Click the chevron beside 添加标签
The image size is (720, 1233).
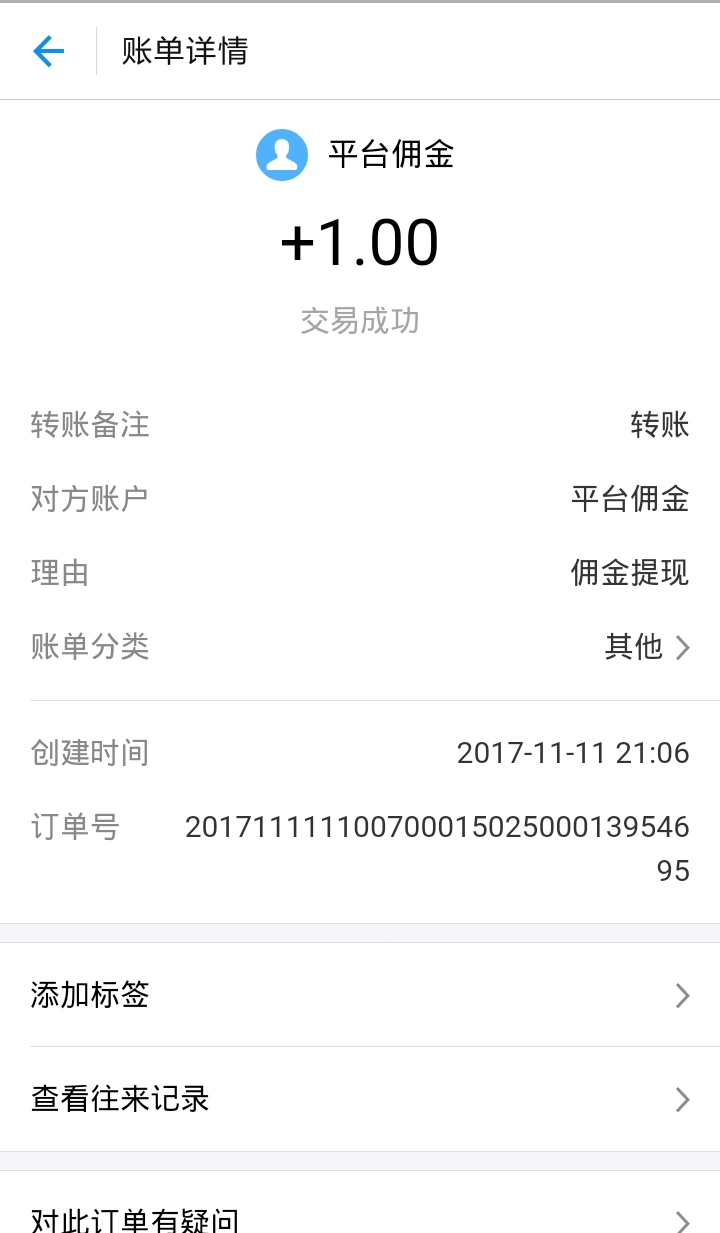[684, 996]
